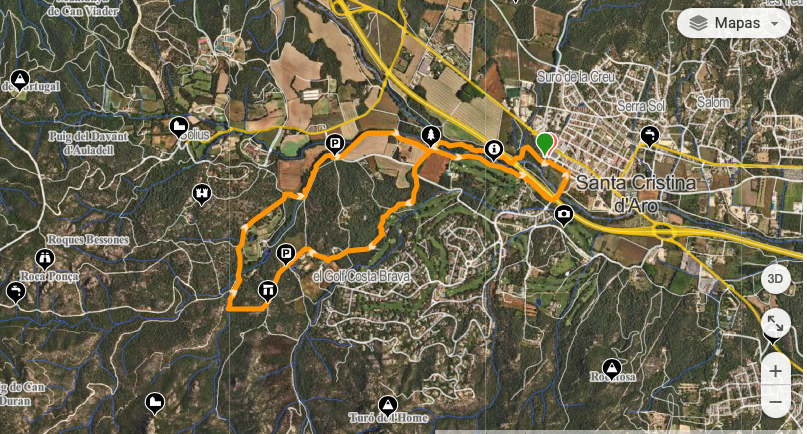
Task: Open the castle marker on the map
Action: pyautogui.click(x=204, y=191)
